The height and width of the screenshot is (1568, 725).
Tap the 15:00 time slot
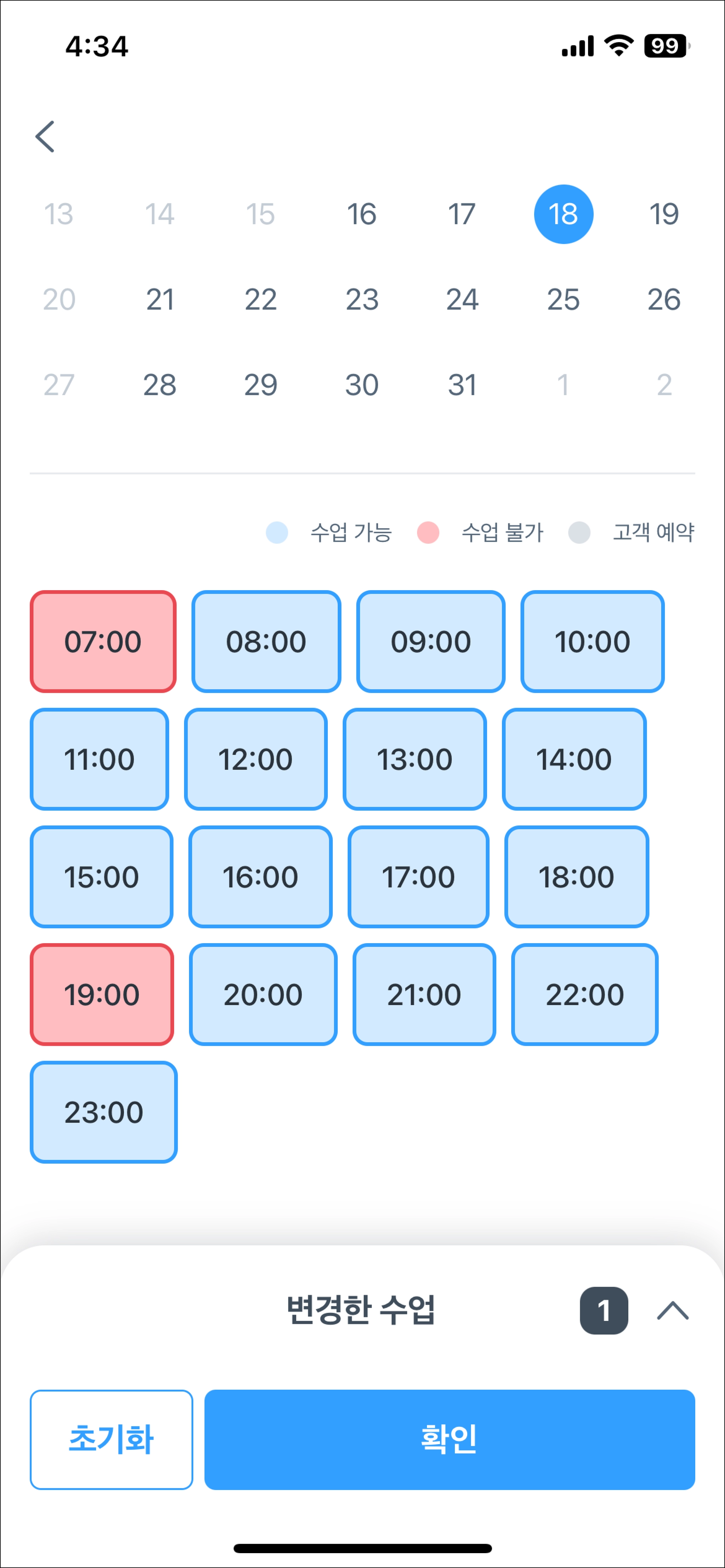point(102,877)
